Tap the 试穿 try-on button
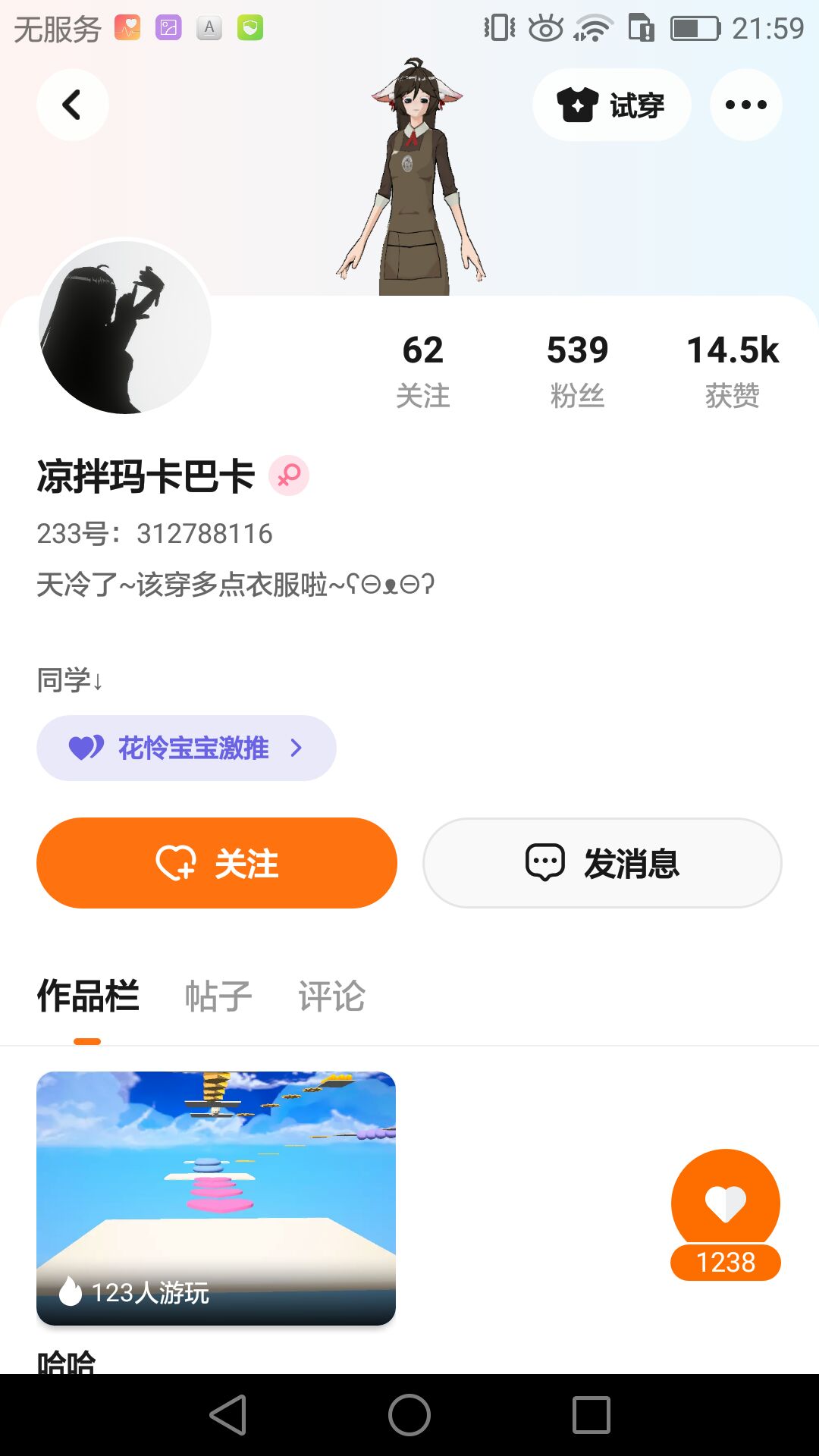This screenshot has width=819, height=1456. (611, 105)
